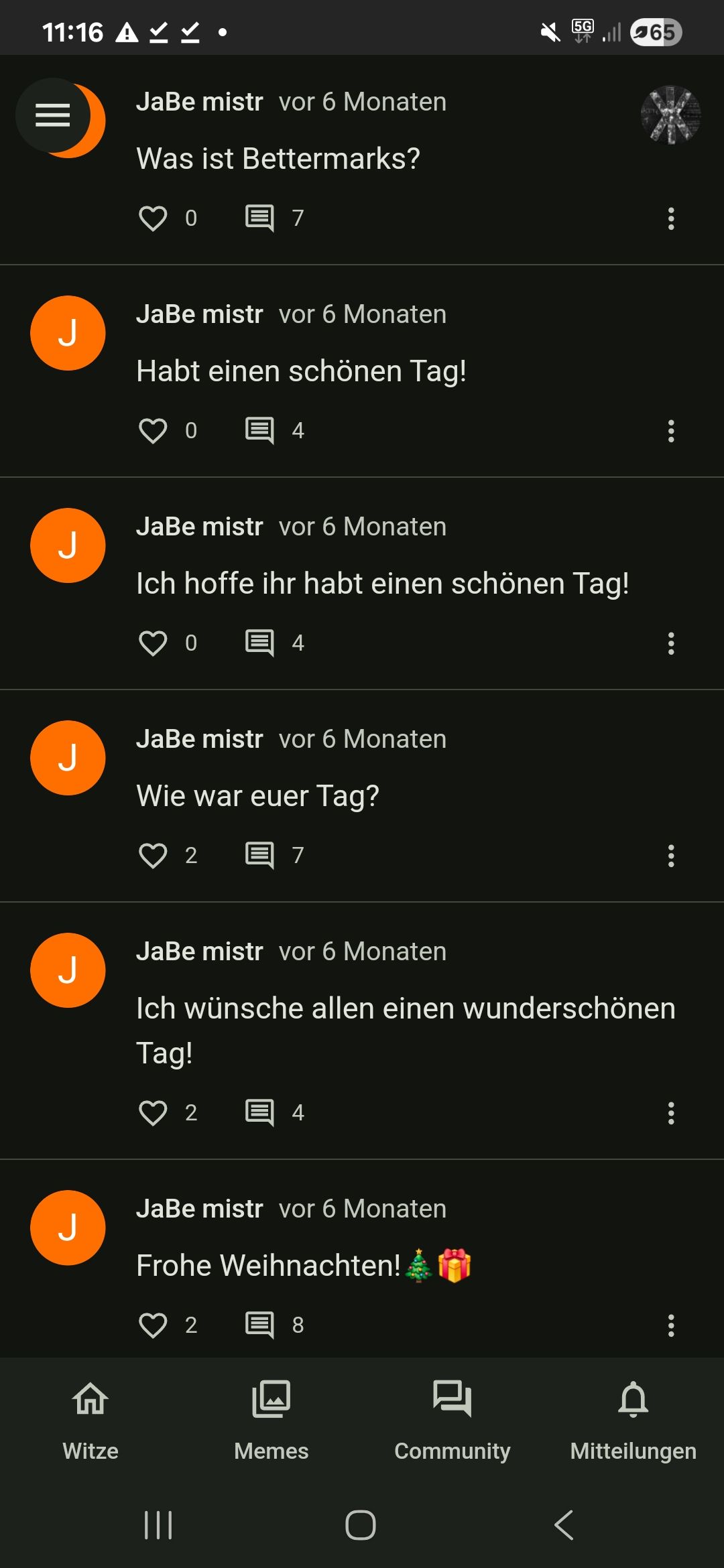Tap the system back button
The width and height of the screenshot is (724, 1568).
[564, 1525]
